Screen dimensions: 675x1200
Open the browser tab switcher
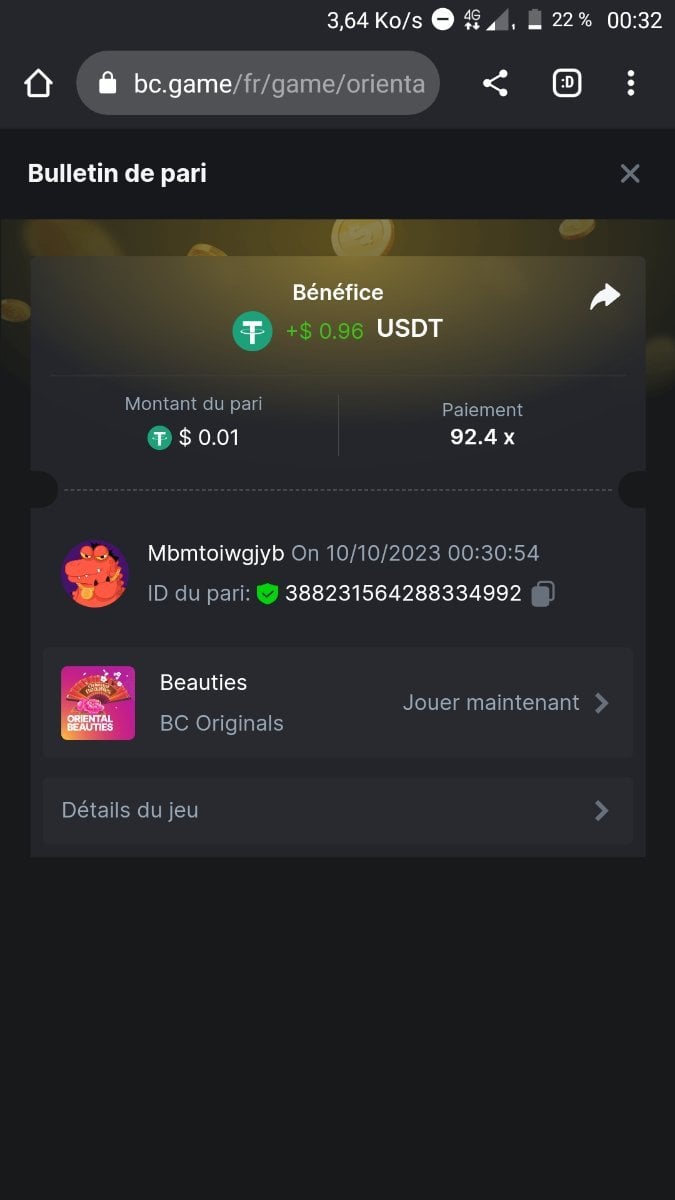(x=567, y=83)
